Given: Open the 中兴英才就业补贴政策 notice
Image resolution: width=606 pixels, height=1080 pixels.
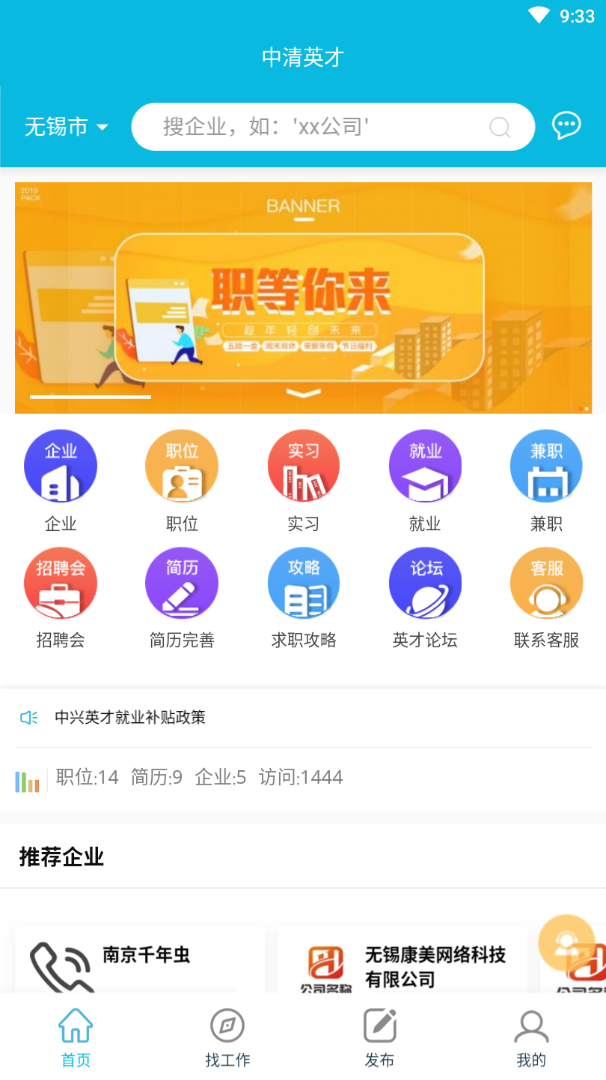Looking at the screenshot, I should [130, 717].
